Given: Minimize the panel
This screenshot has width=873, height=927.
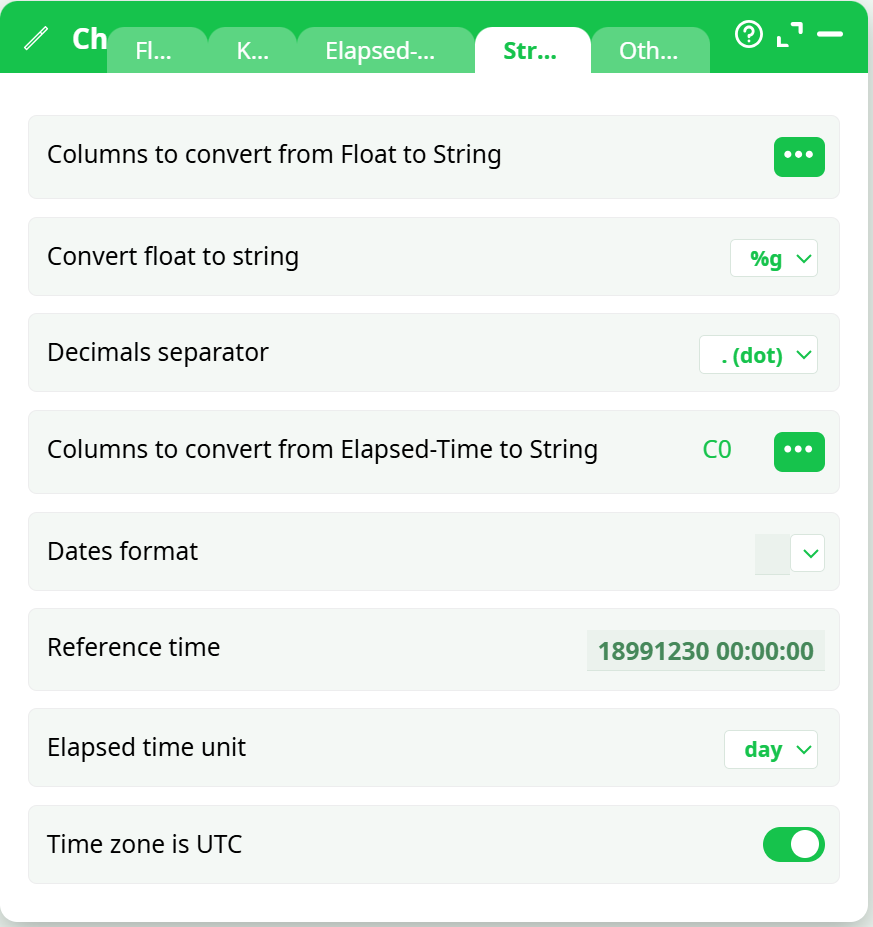Looking at the screenshot, I should [830, 35].
